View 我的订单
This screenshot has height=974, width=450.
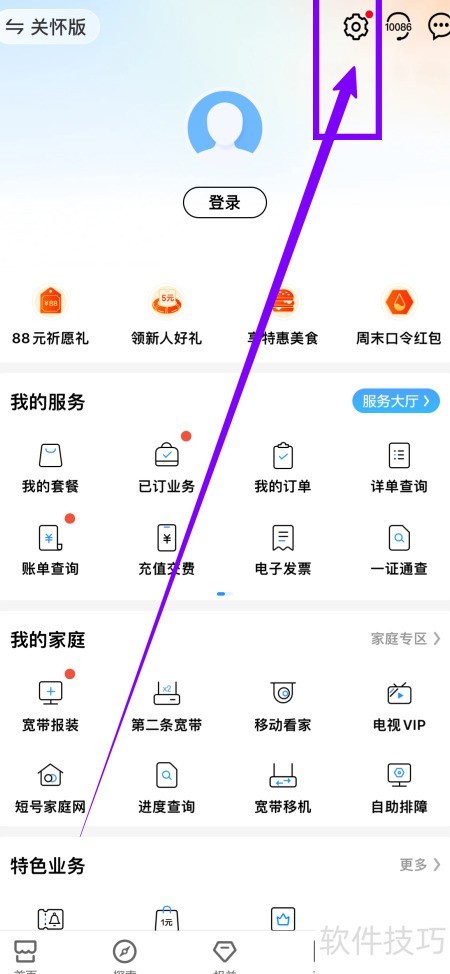pyautogui.click(x=283, y=468)
